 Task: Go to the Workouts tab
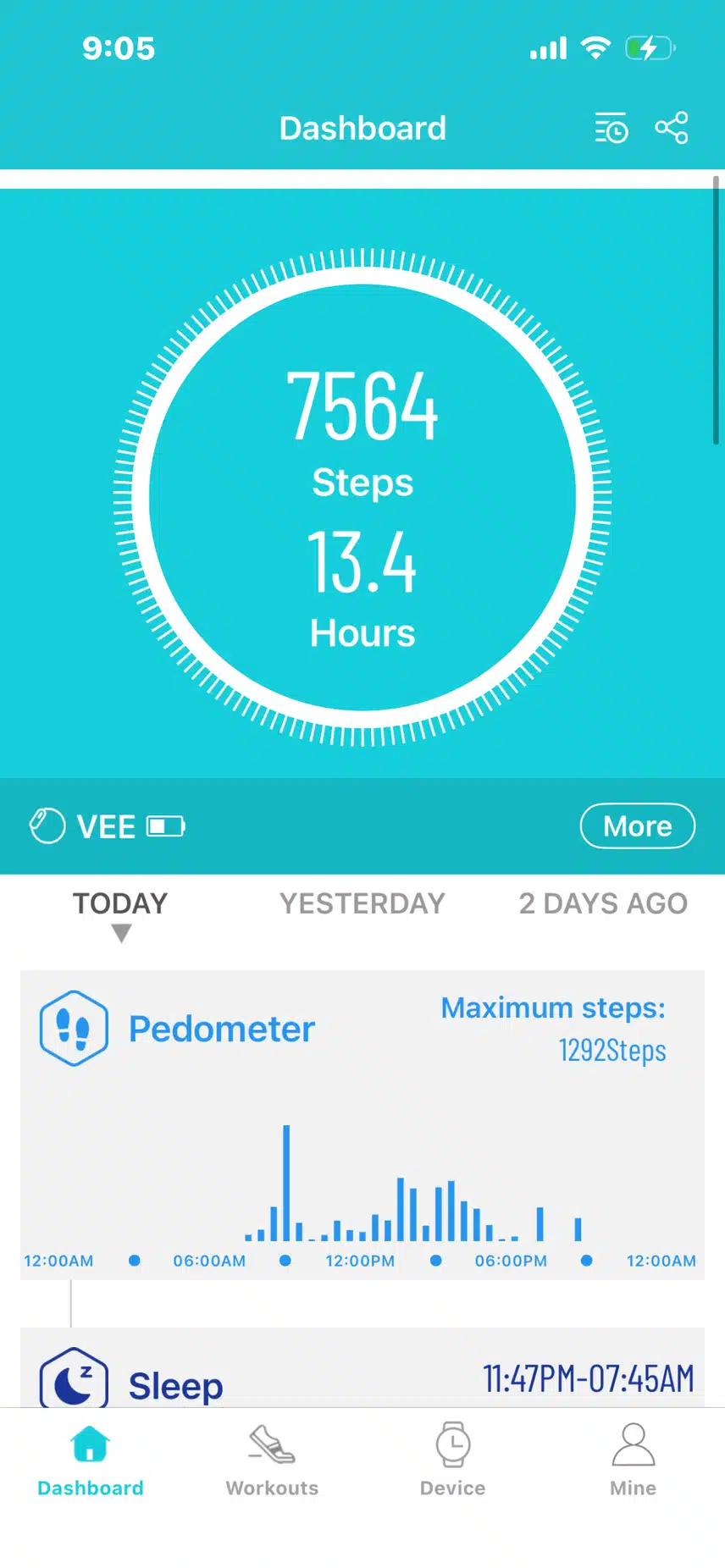pos(272,1460)
